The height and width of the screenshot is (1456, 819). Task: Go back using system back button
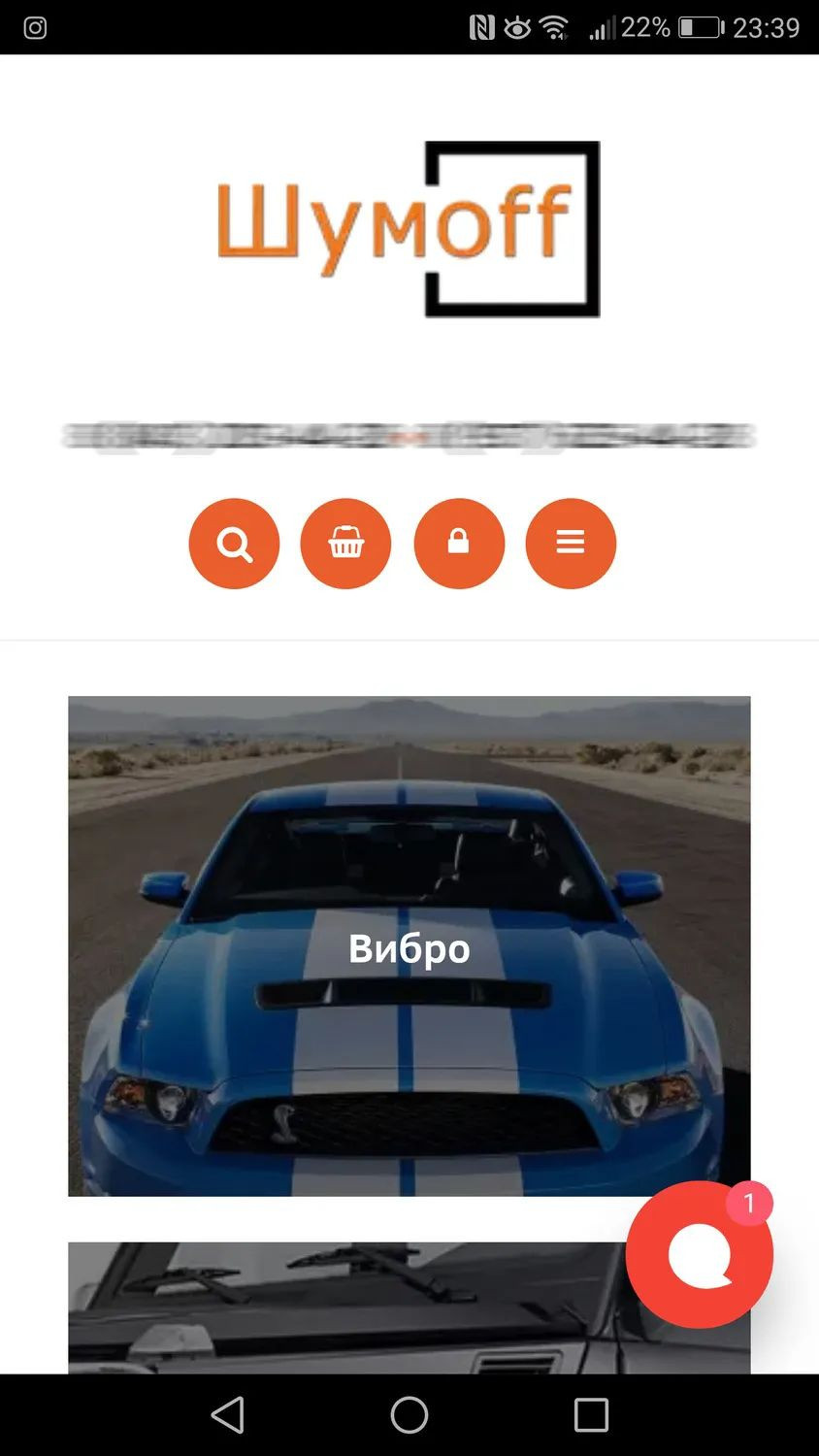click(x=228, y=1415)
